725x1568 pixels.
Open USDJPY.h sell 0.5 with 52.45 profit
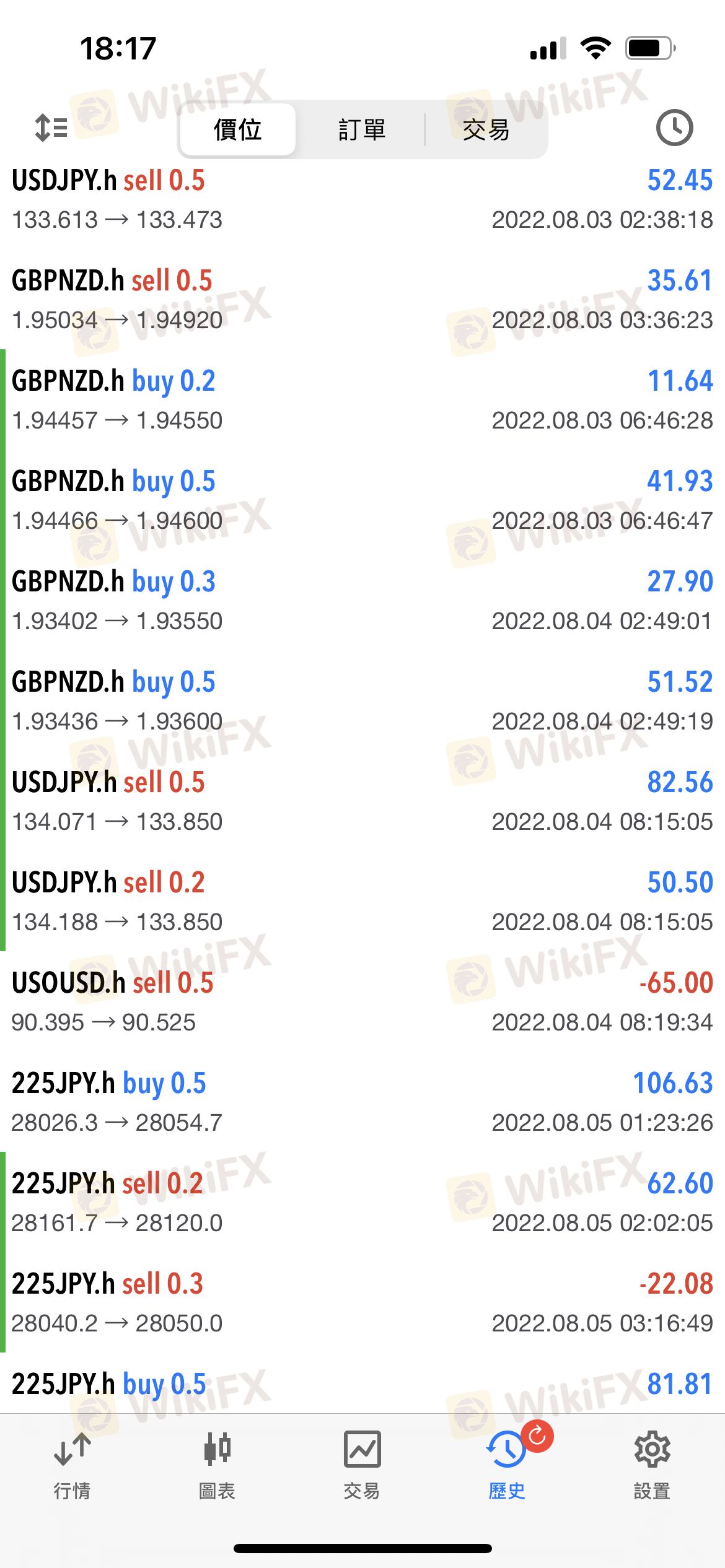[362, 199]
